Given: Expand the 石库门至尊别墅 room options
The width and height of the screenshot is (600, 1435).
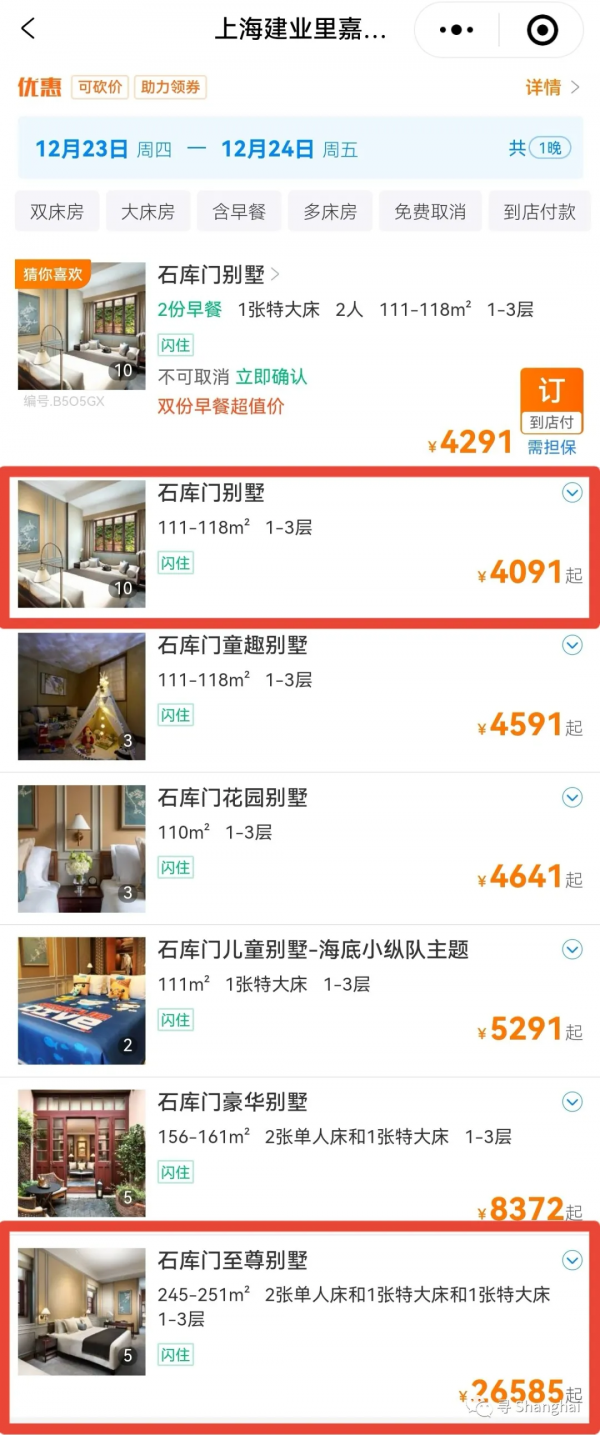Looking at the screenshot, I should point(572,1260).
